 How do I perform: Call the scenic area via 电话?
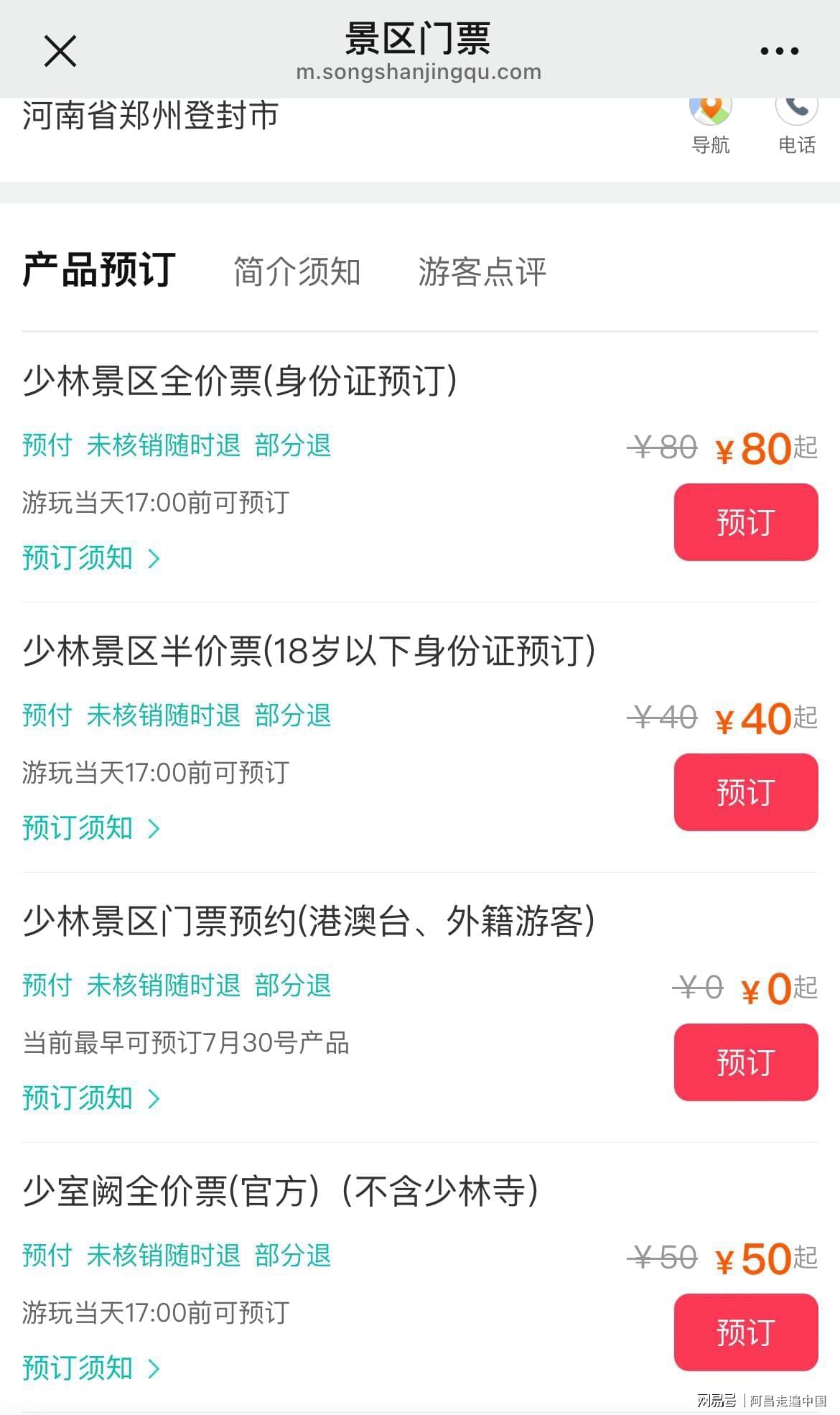pyautogui.click(x=797, y=127)
